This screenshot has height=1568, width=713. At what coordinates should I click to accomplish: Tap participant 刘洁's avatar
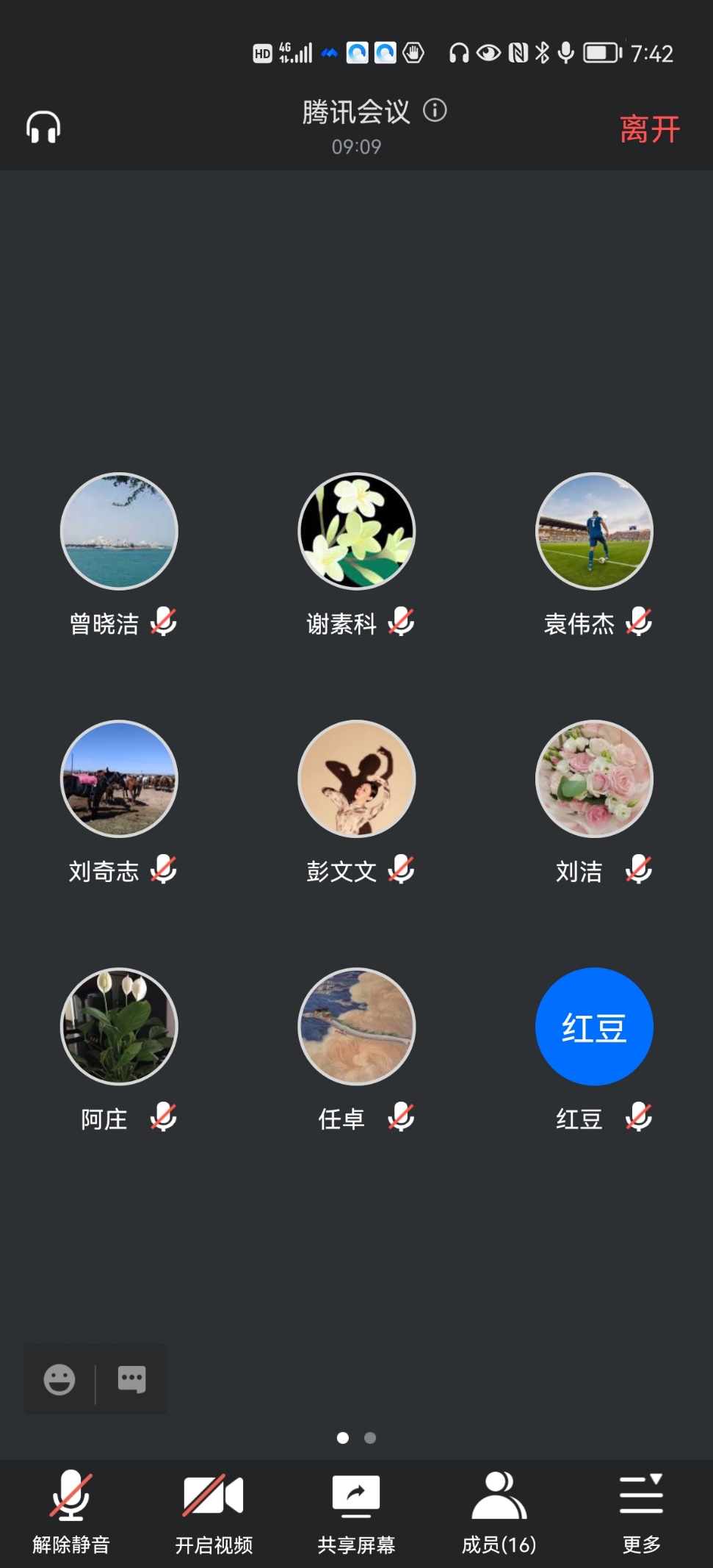pyautogui.click(x=594, y=778)
